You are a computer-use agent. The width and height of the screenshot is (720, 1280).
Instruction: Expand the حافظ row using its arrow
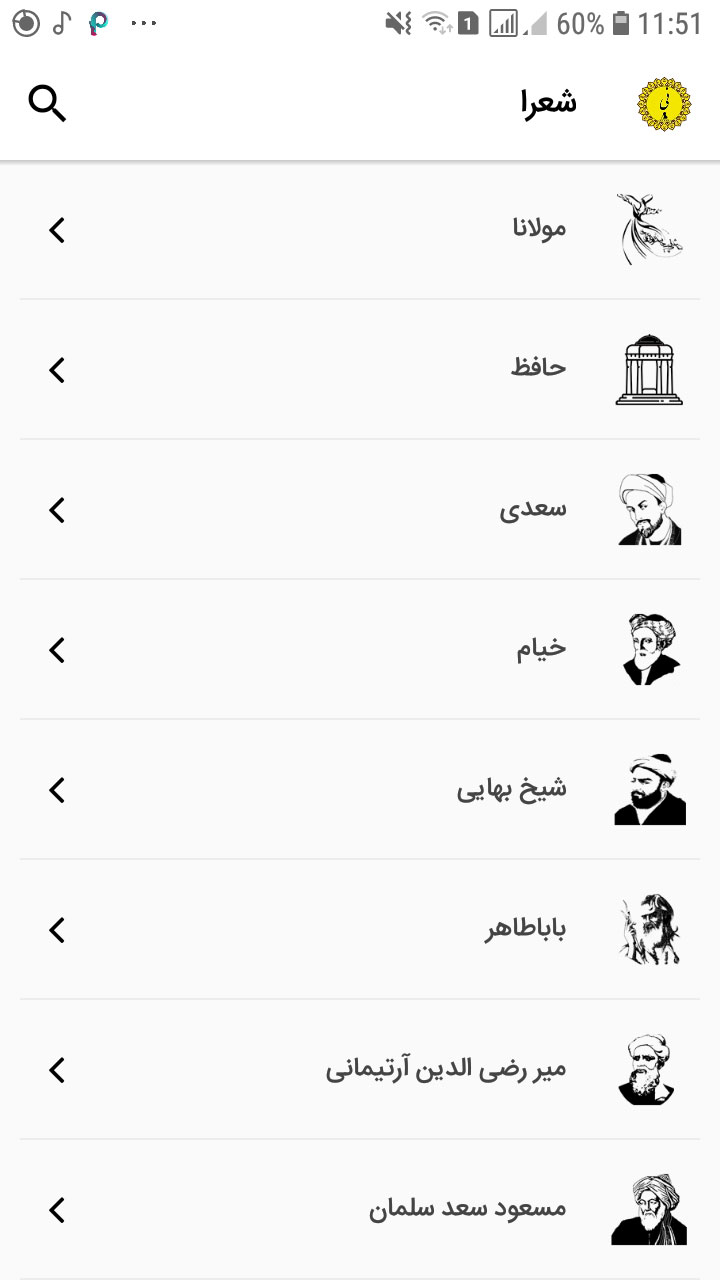coord(57,367)
